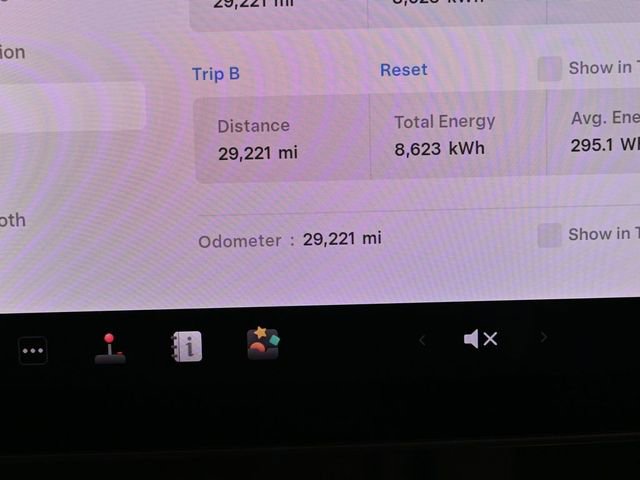
Task: Toggle the Show checkbox for Trip B
Action: click(x=550, y=69)
